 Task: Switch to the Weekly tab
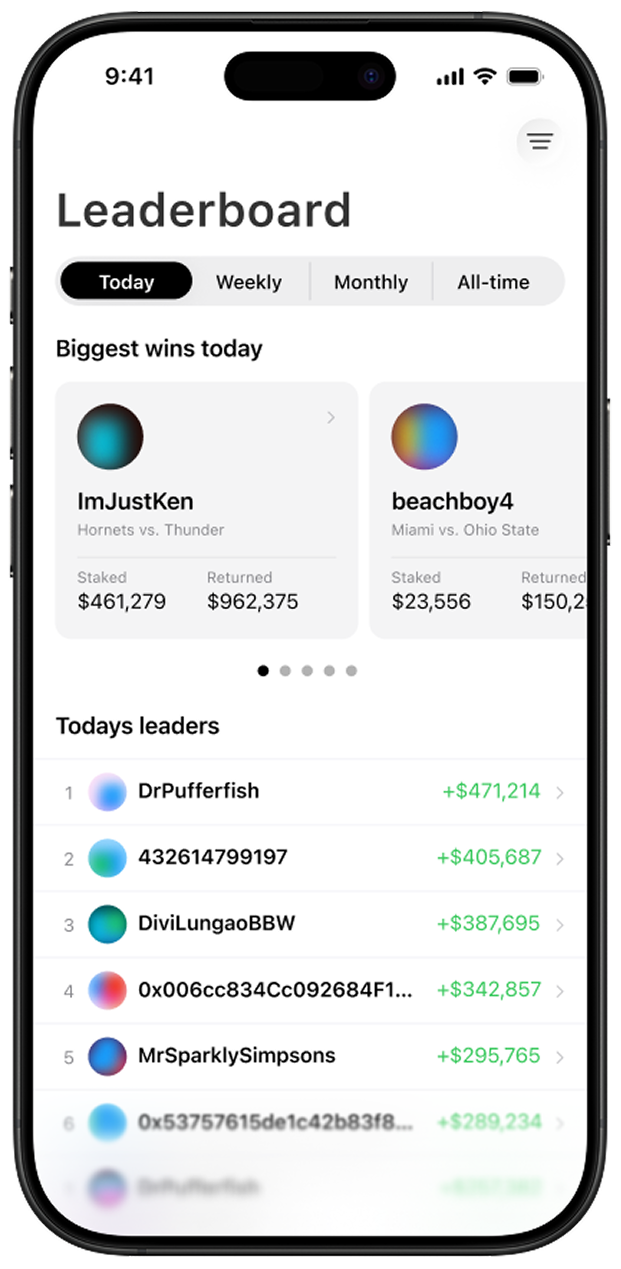pyautogui.click(x=248, y=282)
